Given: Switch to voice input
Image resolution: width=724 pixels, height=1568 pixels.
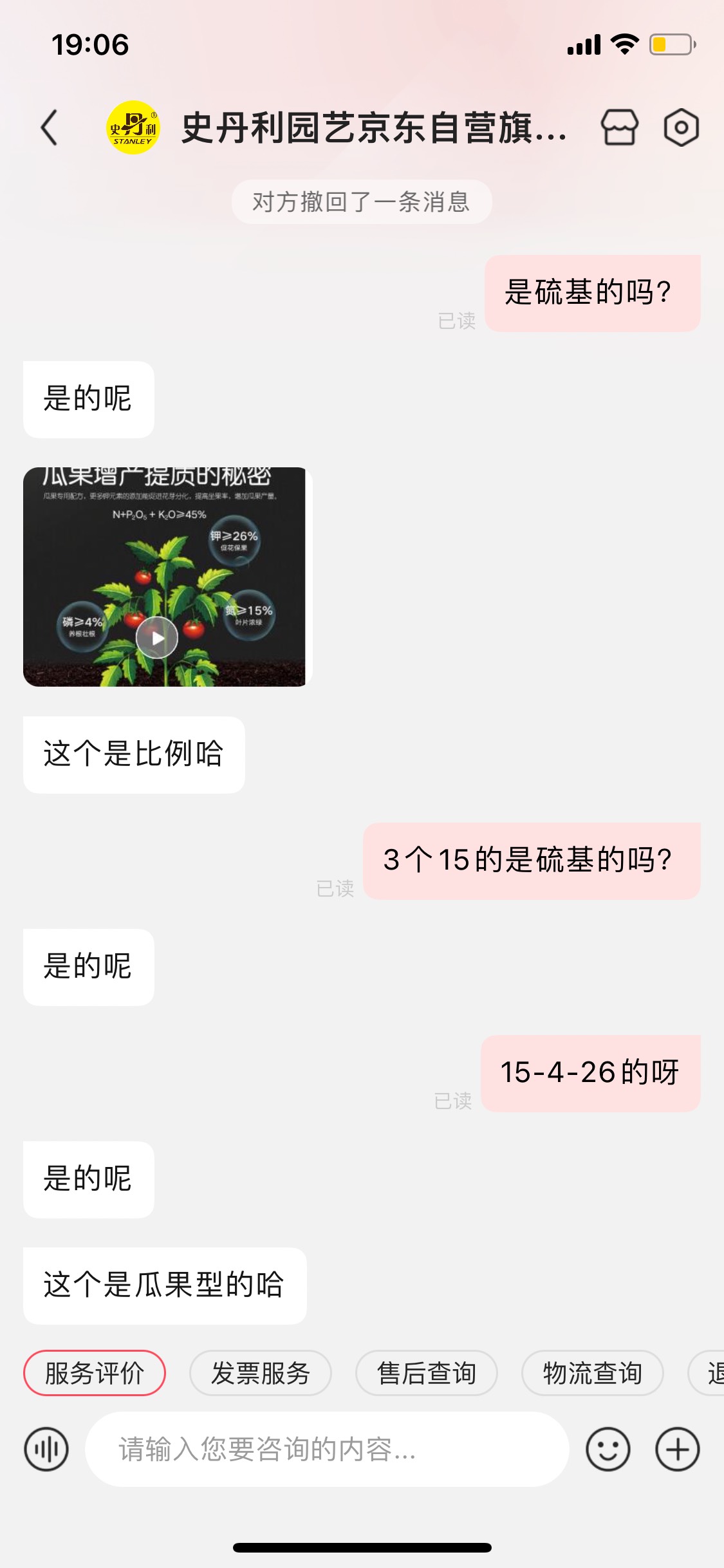Looking at the screenshot, I should tap(46, 1449).
